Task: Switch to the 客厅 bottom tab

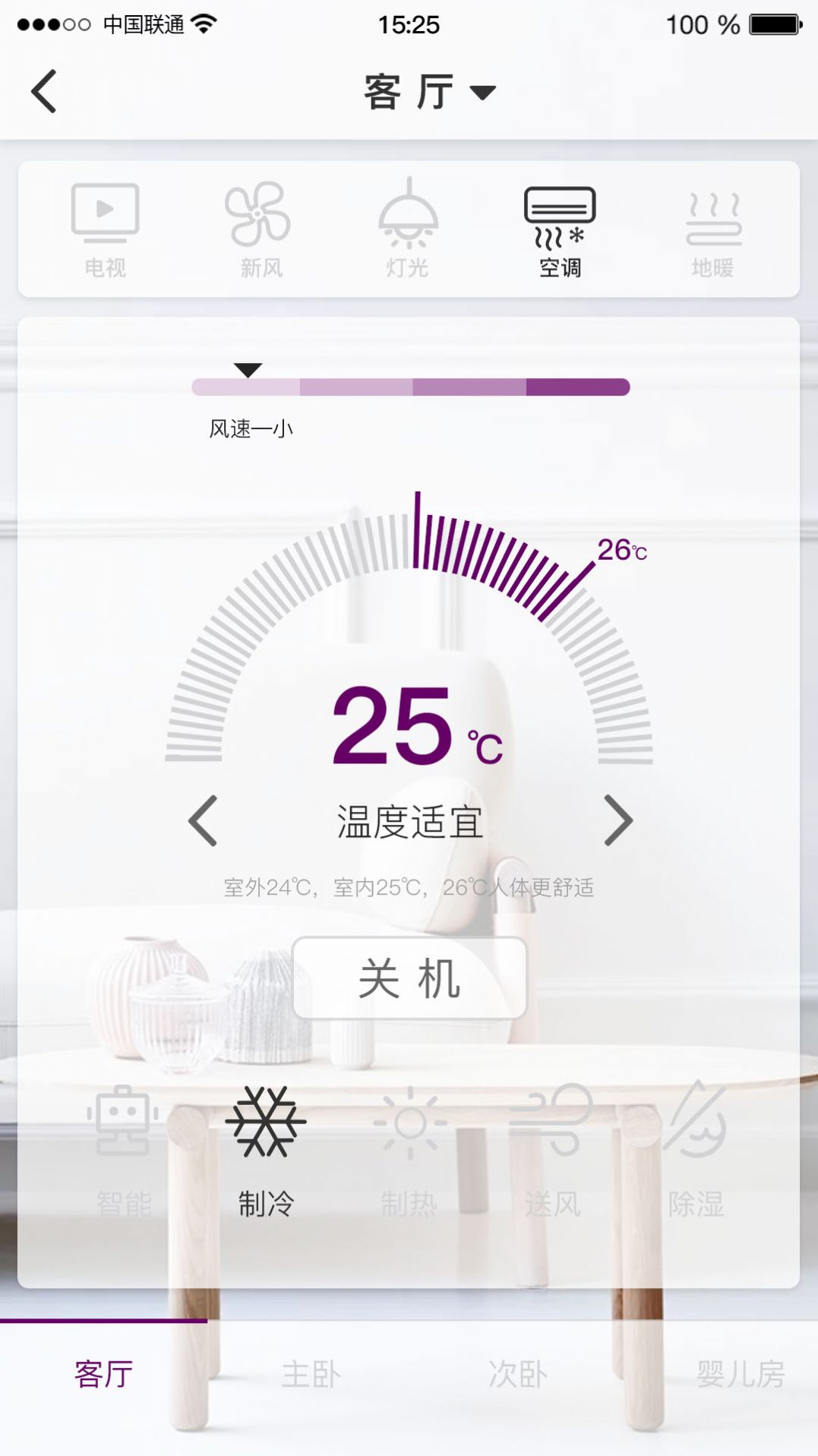Action: [103, 1374]
